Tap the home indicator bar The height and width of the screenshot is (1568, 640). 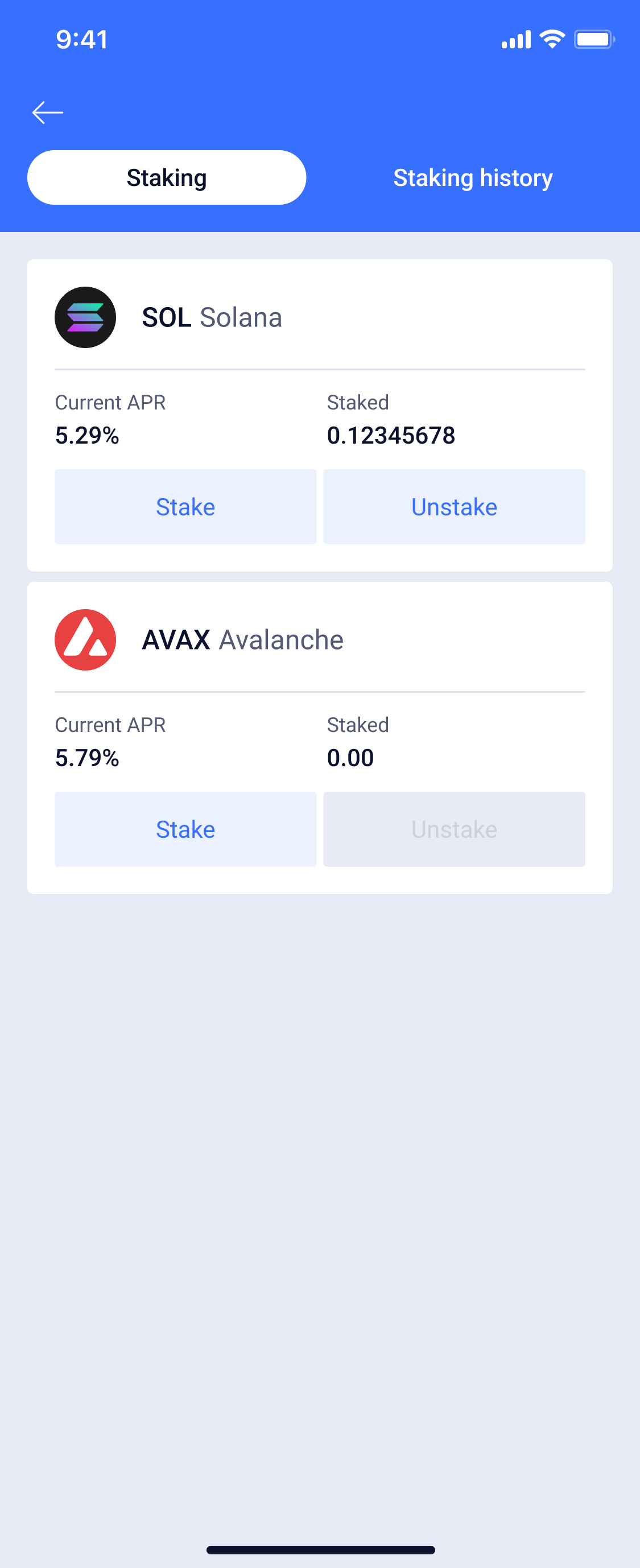pyautogui.click(x=320, y=1551)
